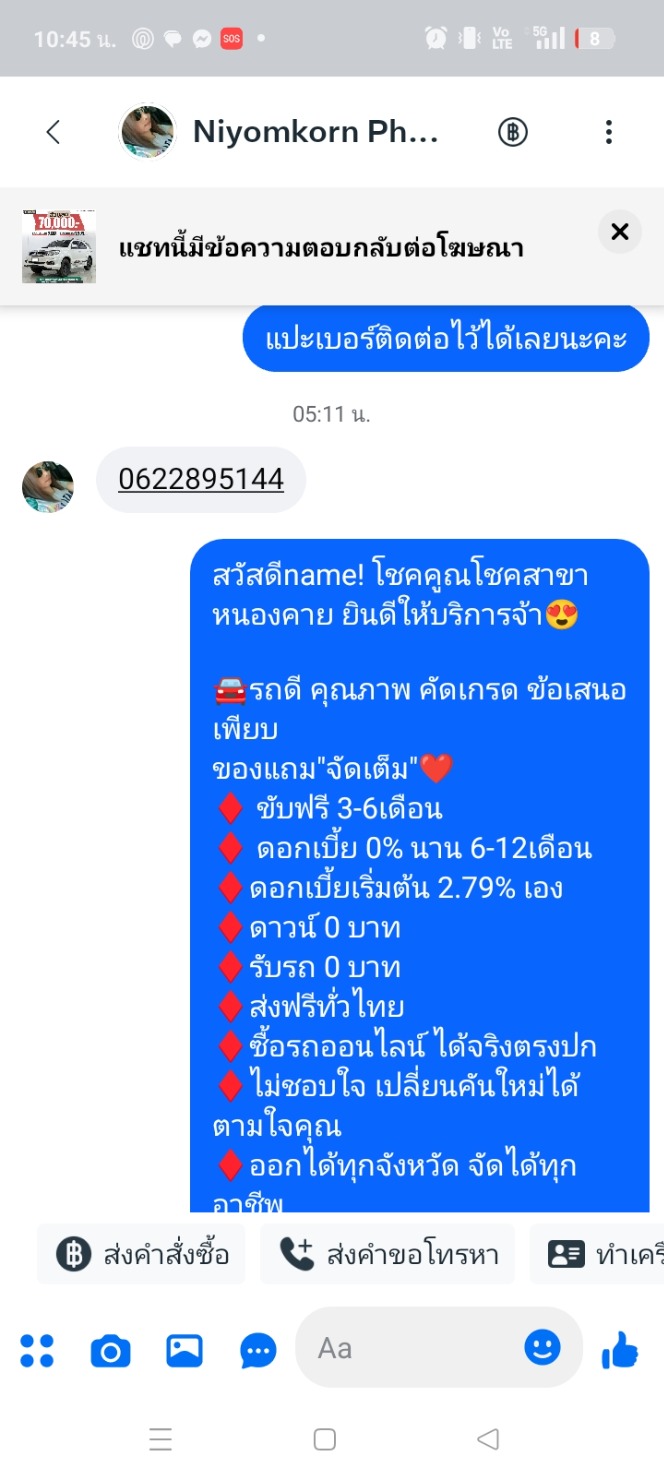This screenshot has width=664, height=1480.
Task: Send a thumbs-up like
Action: (620, 1351)
